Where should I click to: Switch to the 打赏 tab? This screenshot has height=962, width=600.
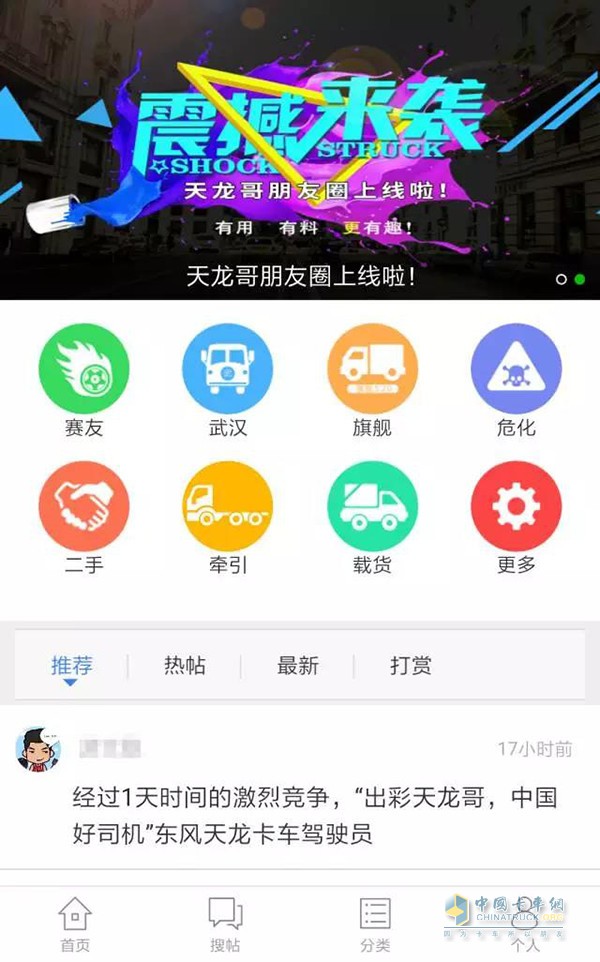pos(410,666)
